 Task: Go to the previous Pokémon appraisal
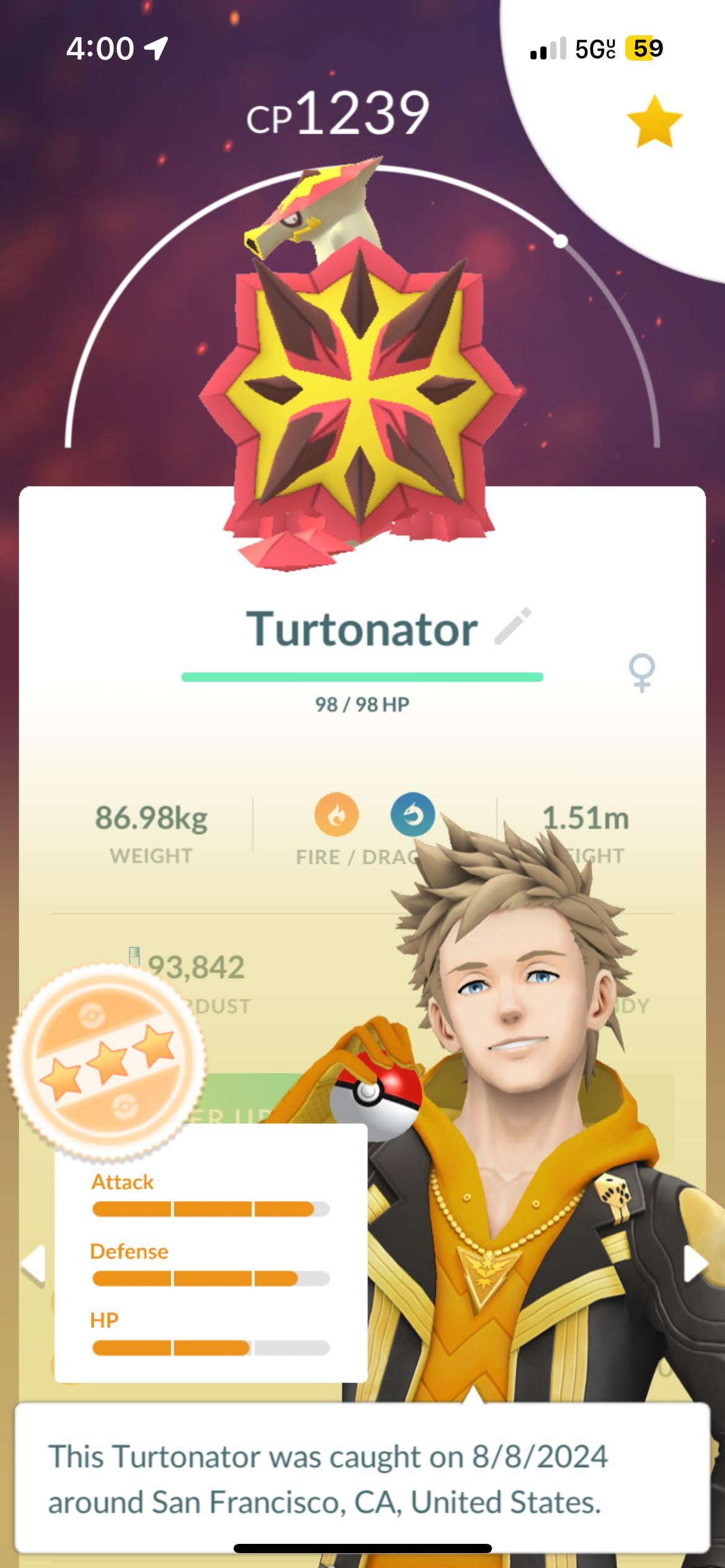(x=33, y=1263)
